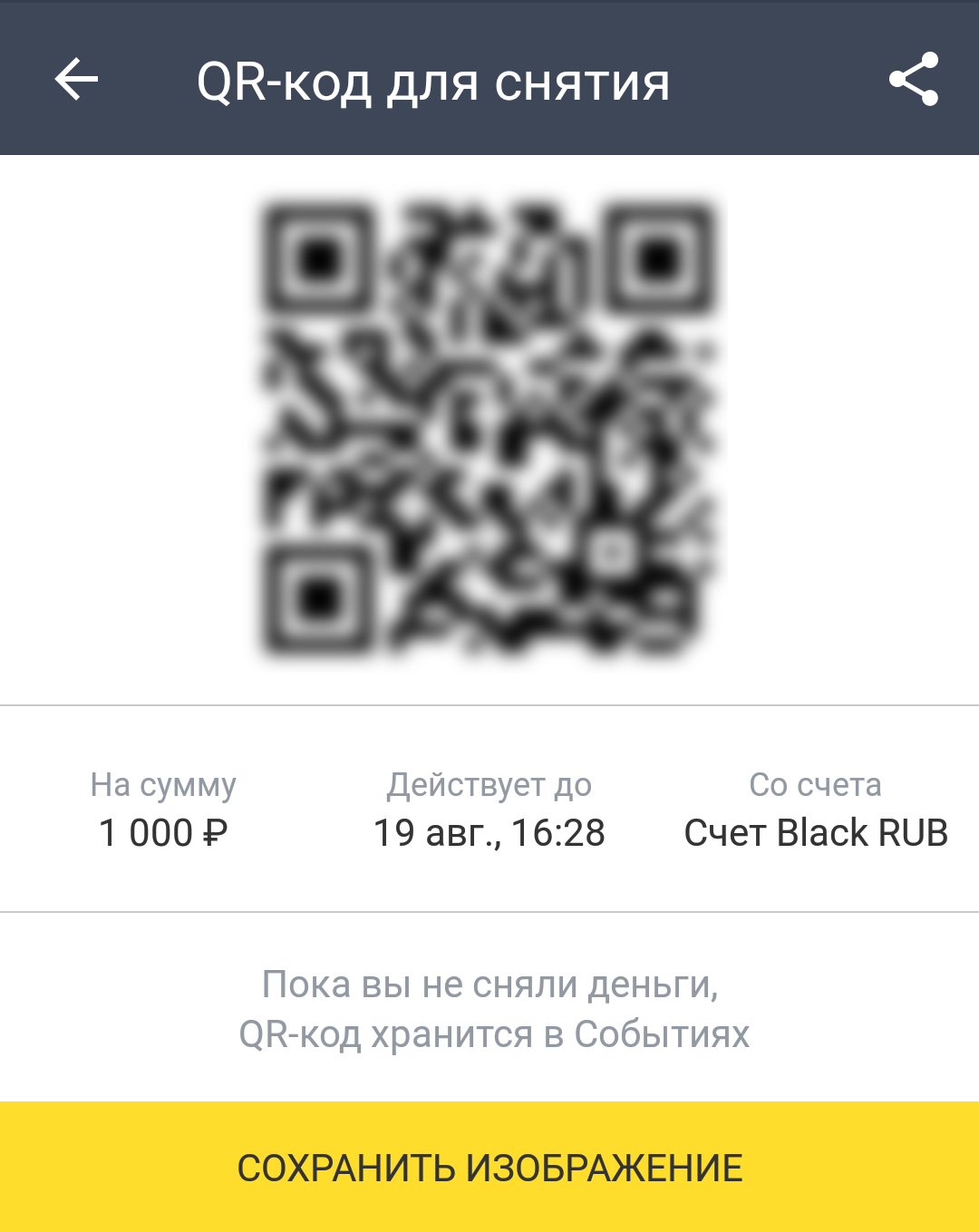This screenshot has height=1232, width=979.
Task: Tap the hint text about saved QR codes
Action: pos(489,1006)
